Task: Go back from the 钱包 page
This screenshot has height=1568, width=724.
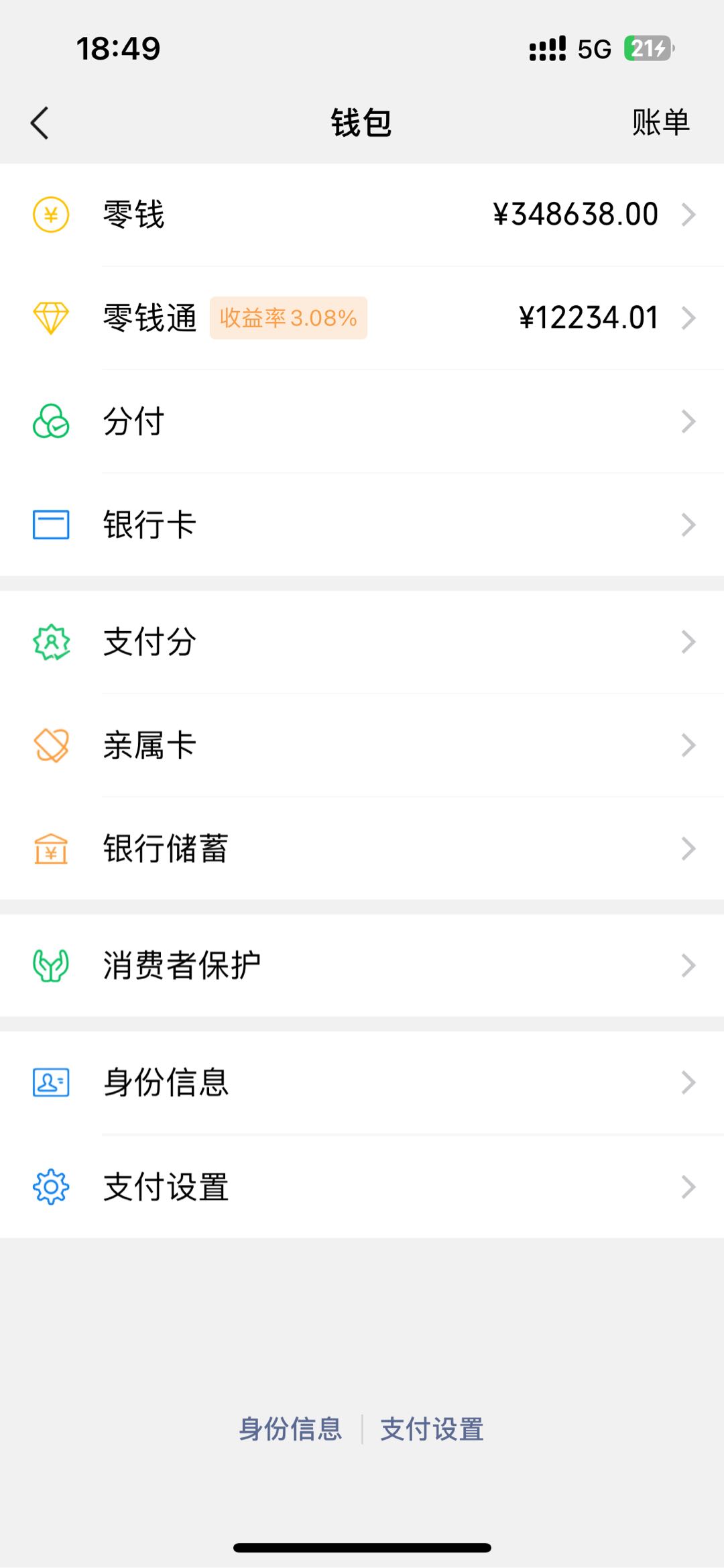Action: (x=40, y=123)
